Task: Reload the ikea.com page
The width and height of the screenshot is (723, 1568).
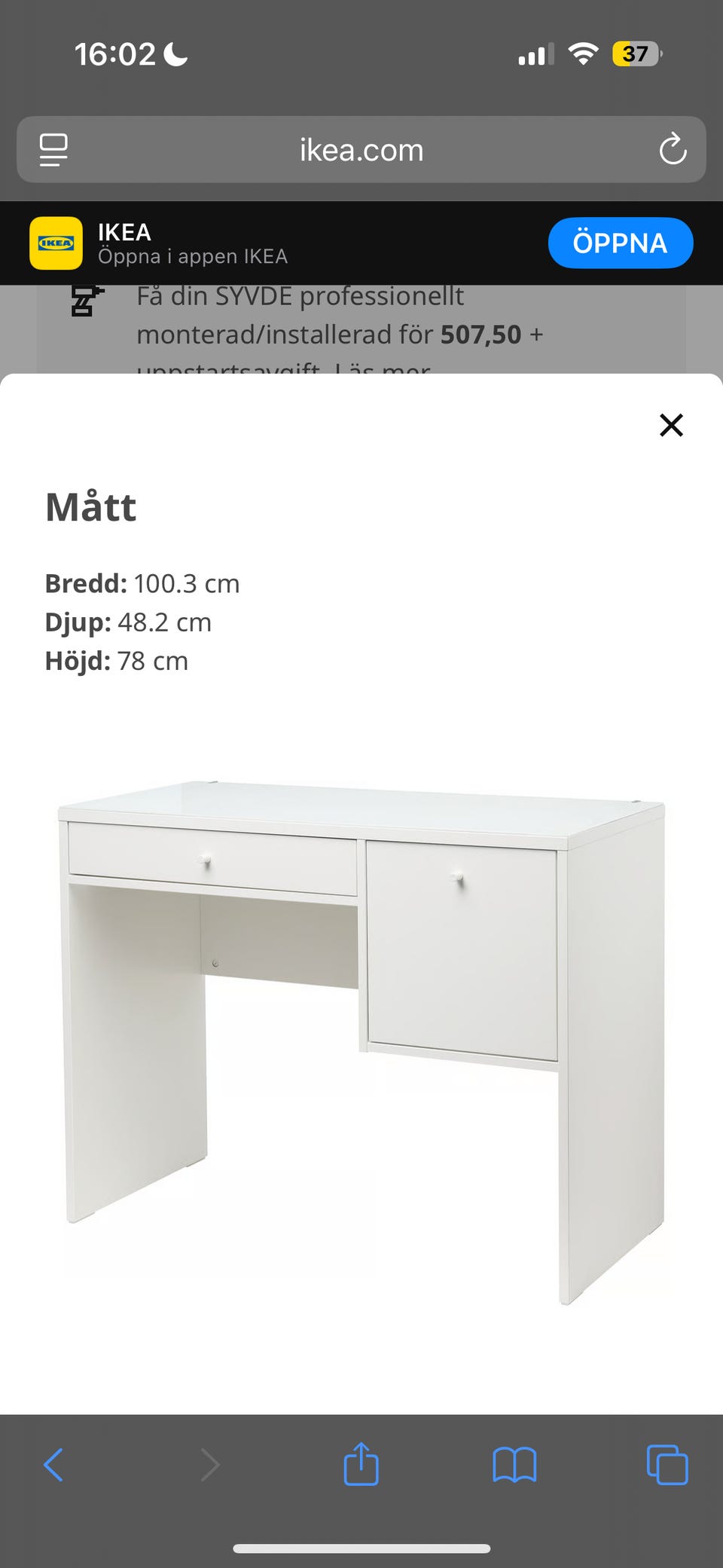Action: pos(673,150)
